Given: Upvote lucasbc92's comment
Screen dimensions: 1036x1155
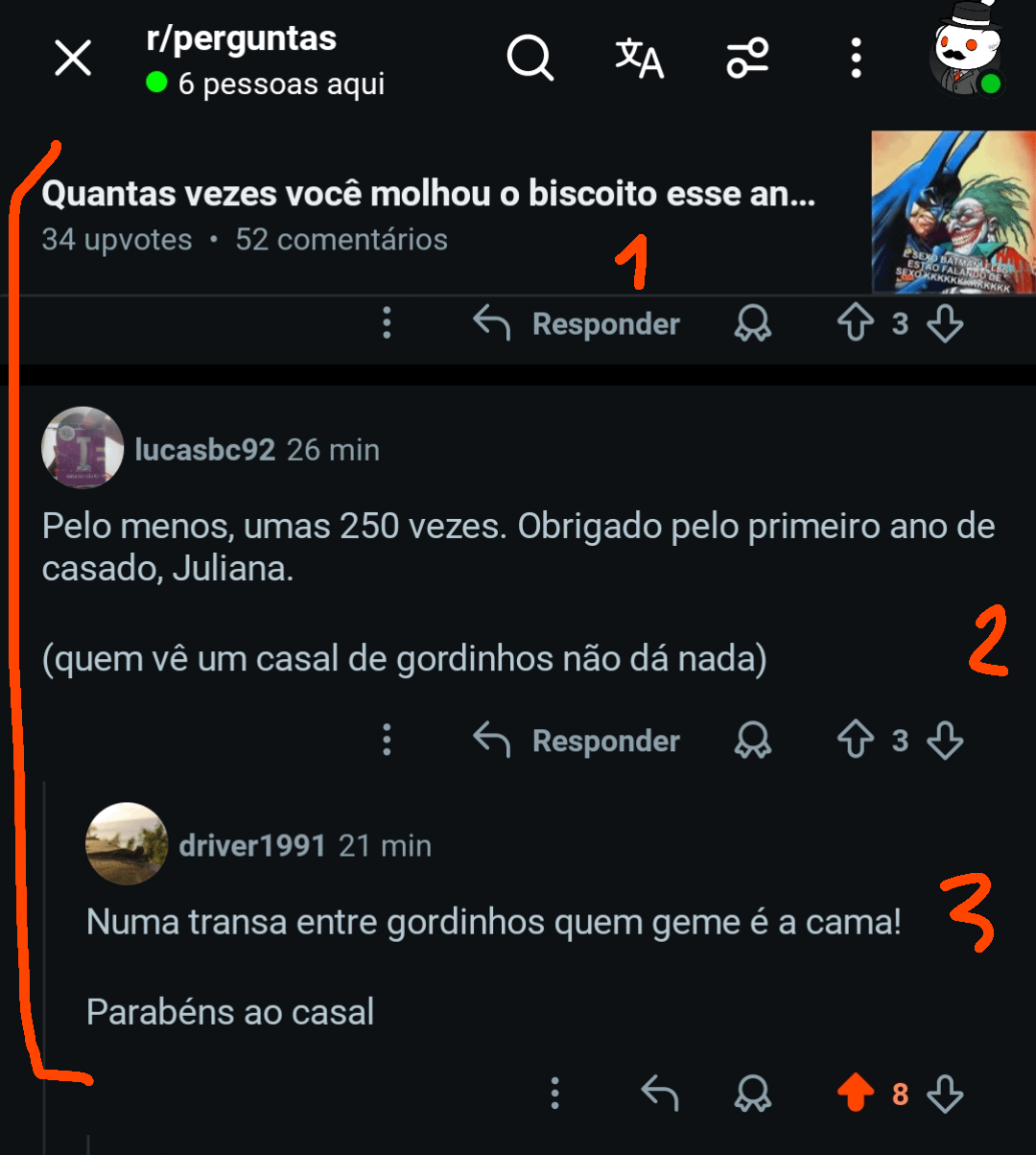Looking at the screenshot, I should point(855,741).
